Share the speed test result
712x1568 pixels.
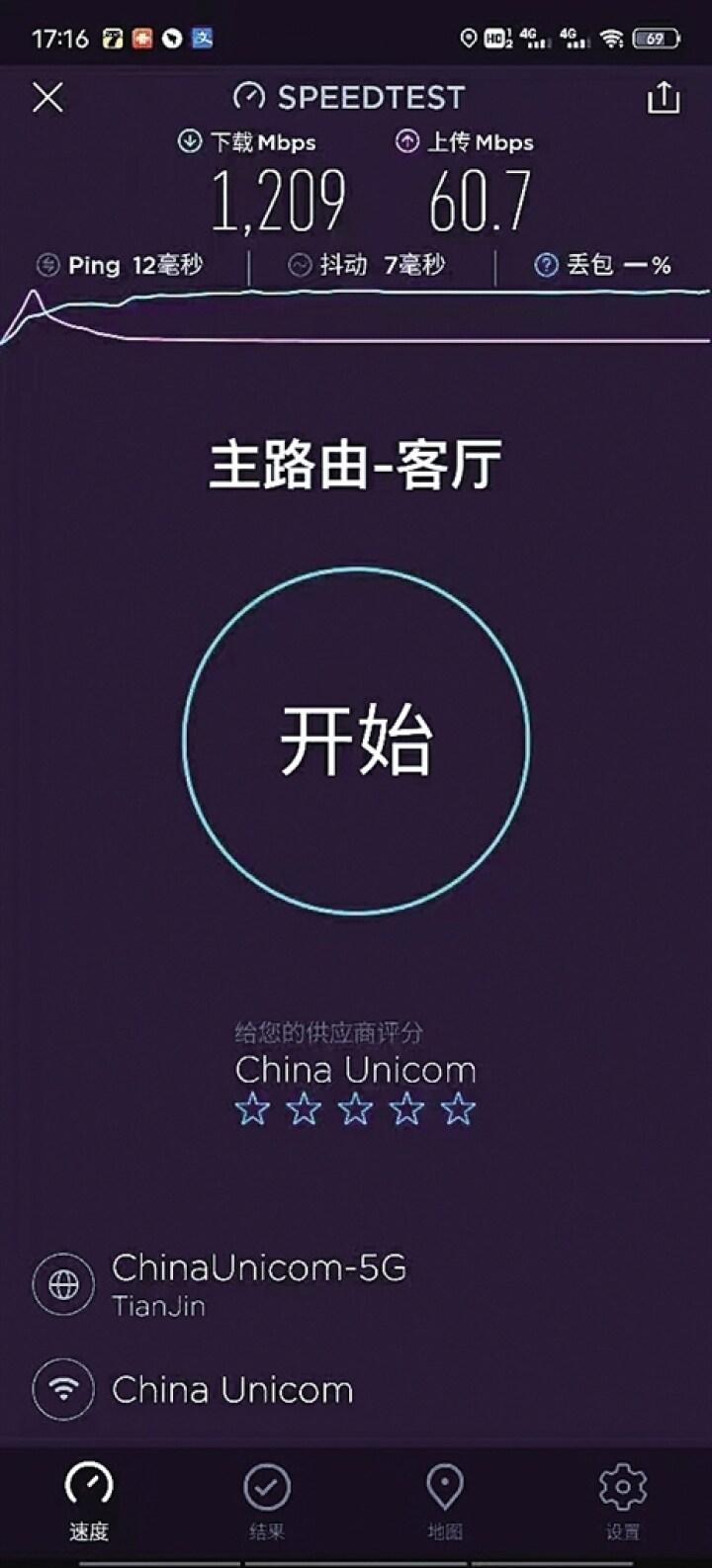pos(664,98)
